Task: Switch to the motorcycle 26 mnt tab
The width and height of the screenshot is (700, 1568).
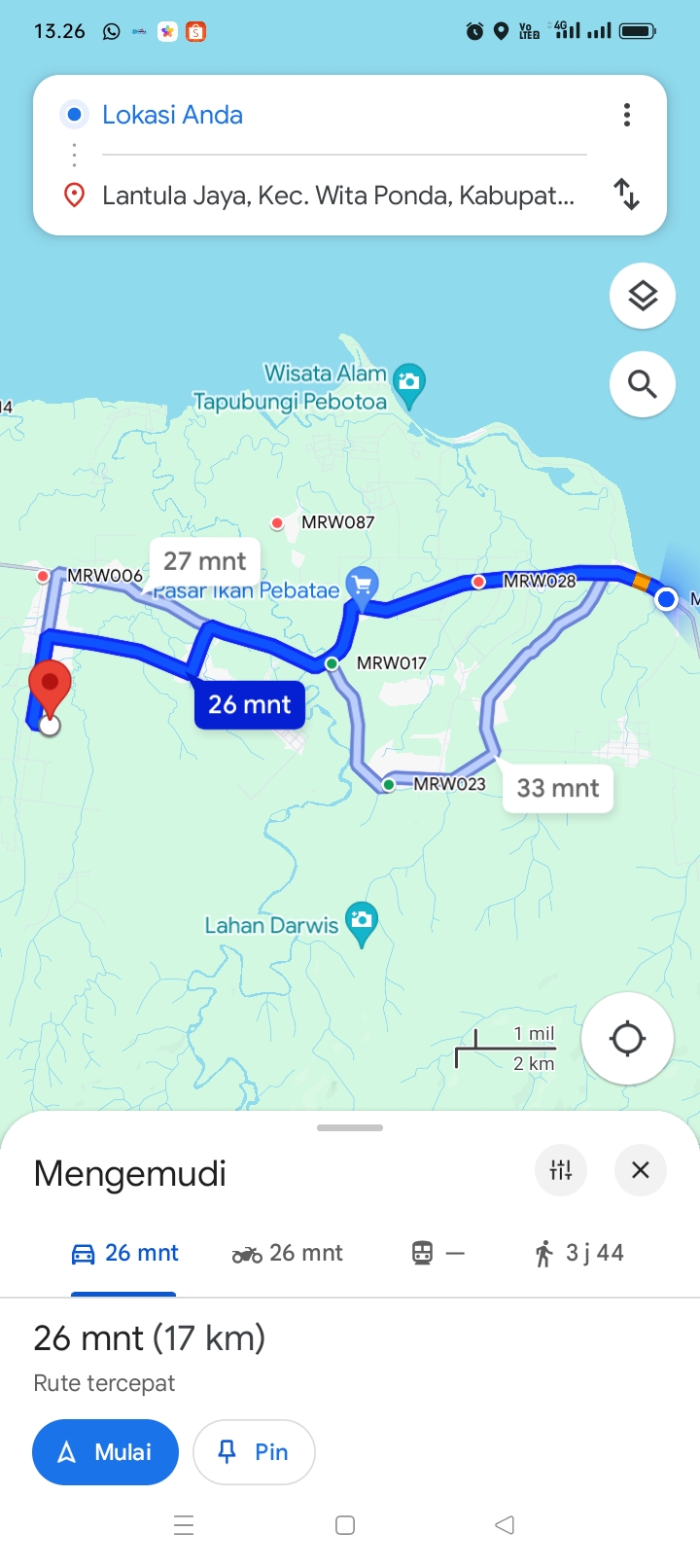Action: [287, 1253]
